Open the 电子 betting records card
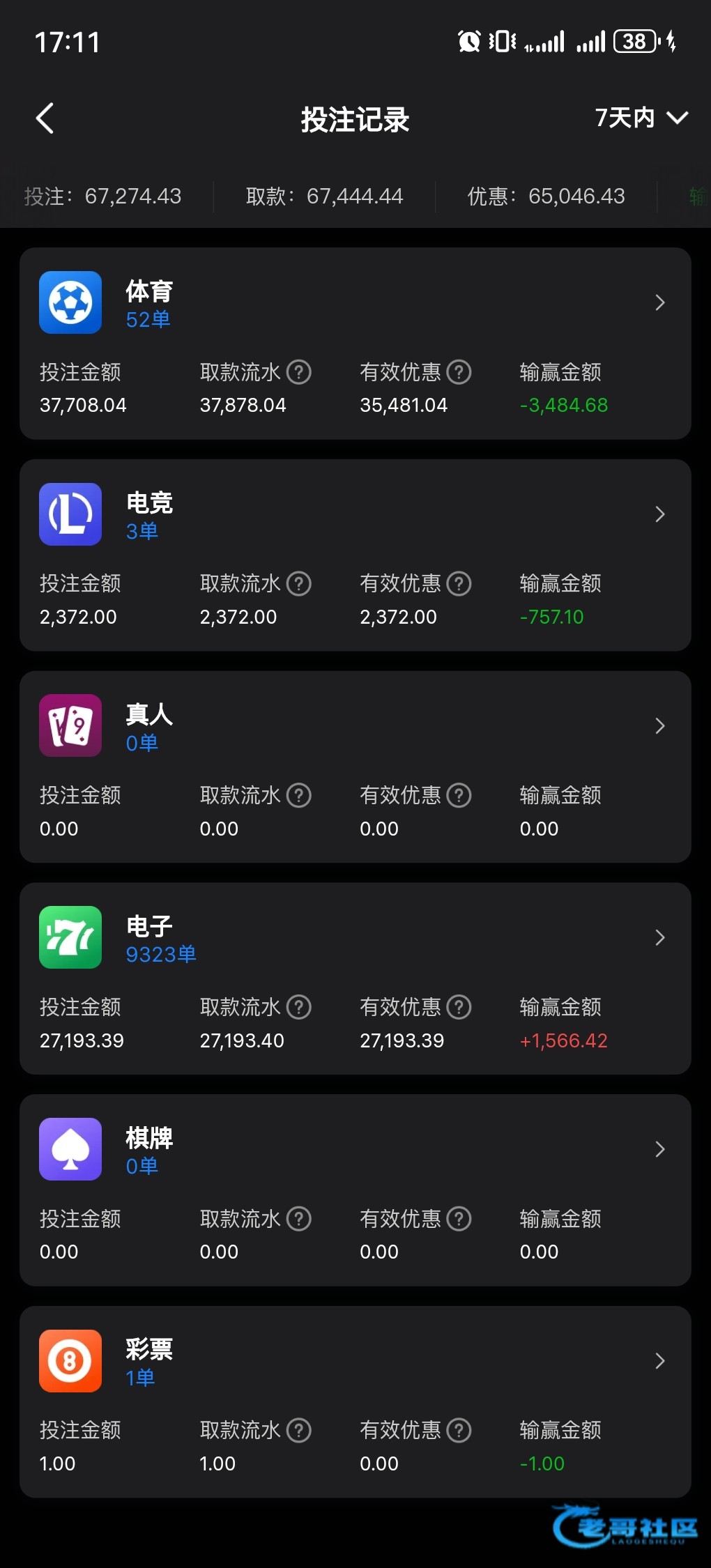 point(355,978)
